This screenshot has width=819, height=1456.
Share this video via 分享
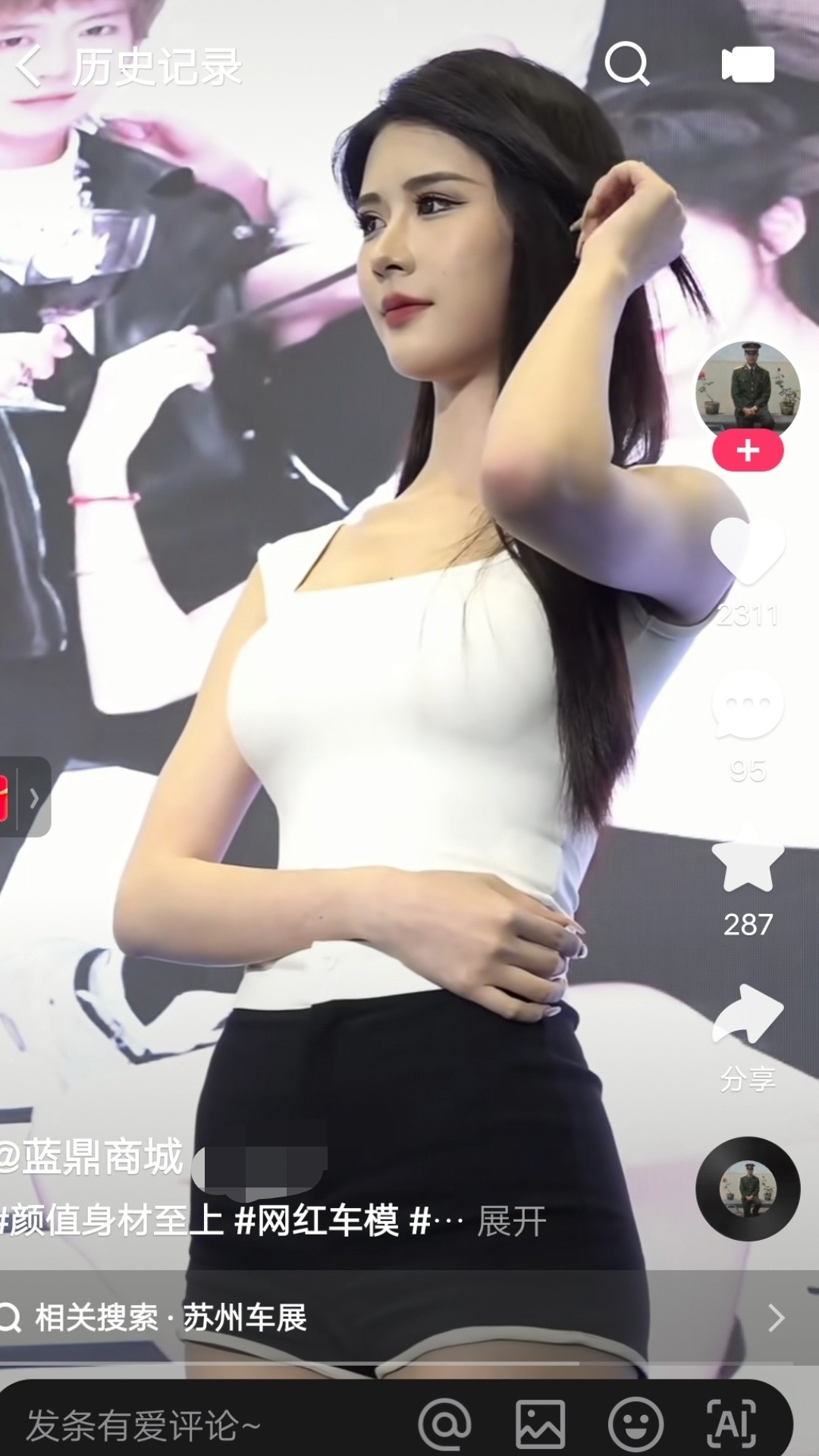point(748,1016)
